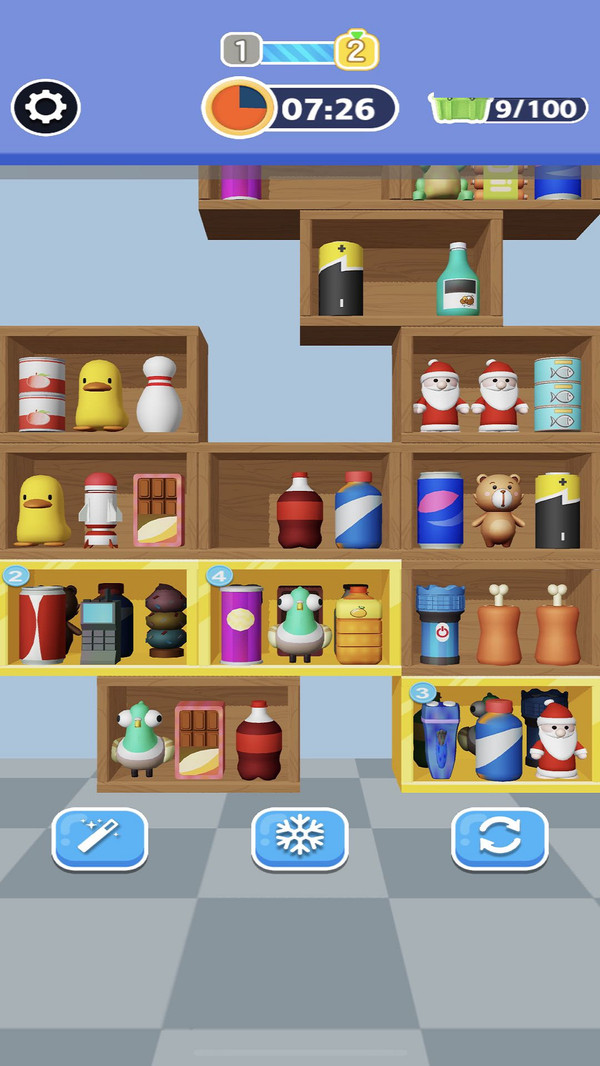Tap the chocolate bar beside the rocket

158,510
